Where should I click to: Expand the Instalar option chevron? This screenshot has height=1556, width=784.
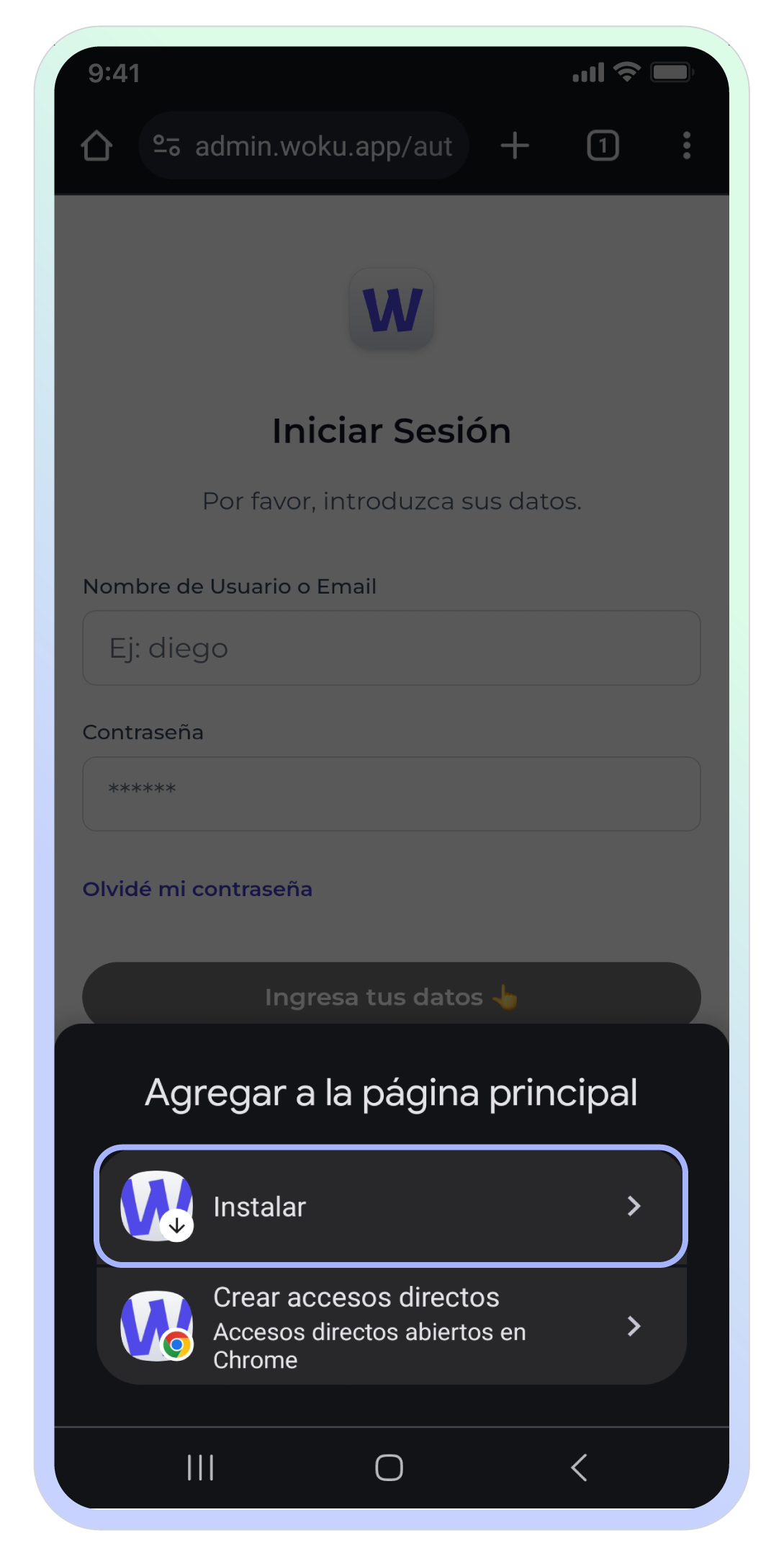point(634,1206)
